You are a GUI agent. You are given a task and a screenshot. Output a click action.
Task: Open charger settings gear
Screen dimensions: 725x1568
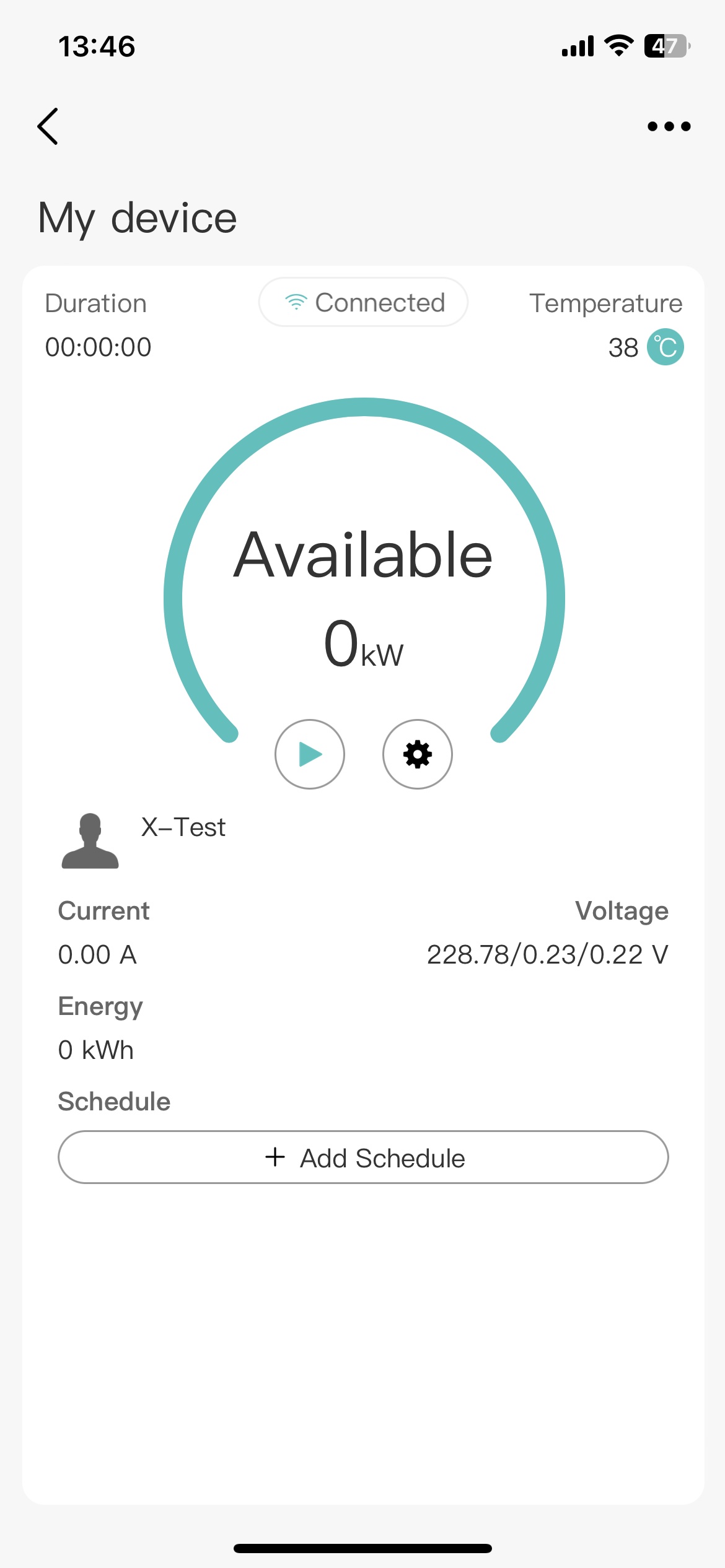[418, 754]
